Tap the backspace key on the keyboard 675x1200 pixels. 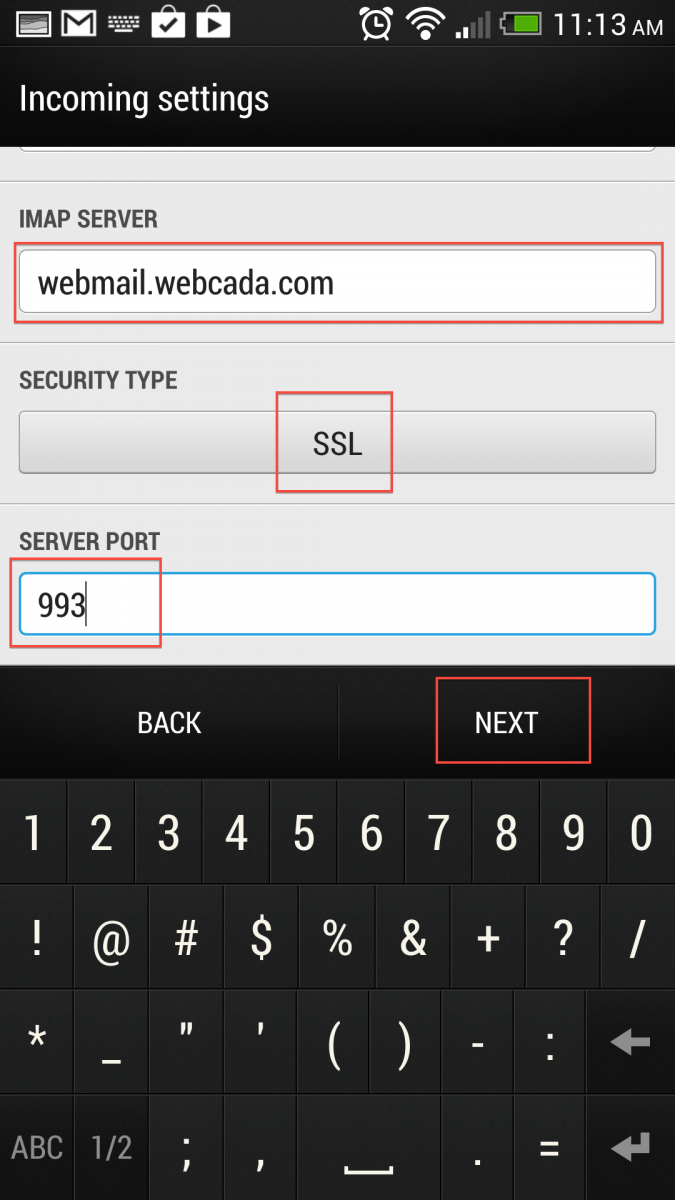pyautogui.click(x=631, y=1043)
